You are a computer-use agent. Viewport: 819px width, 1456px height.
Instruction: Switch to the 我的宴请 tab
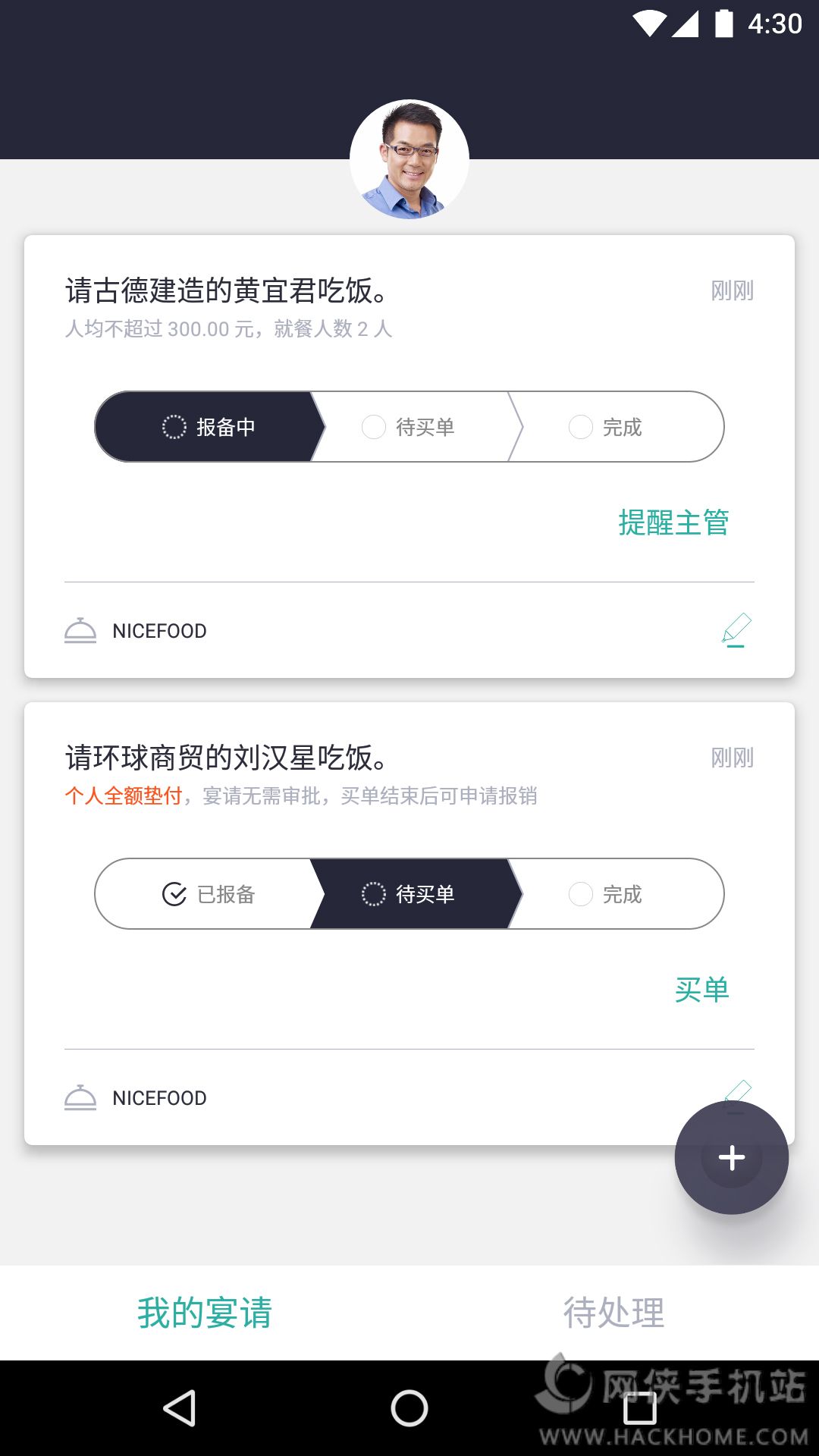(205, 1312)
